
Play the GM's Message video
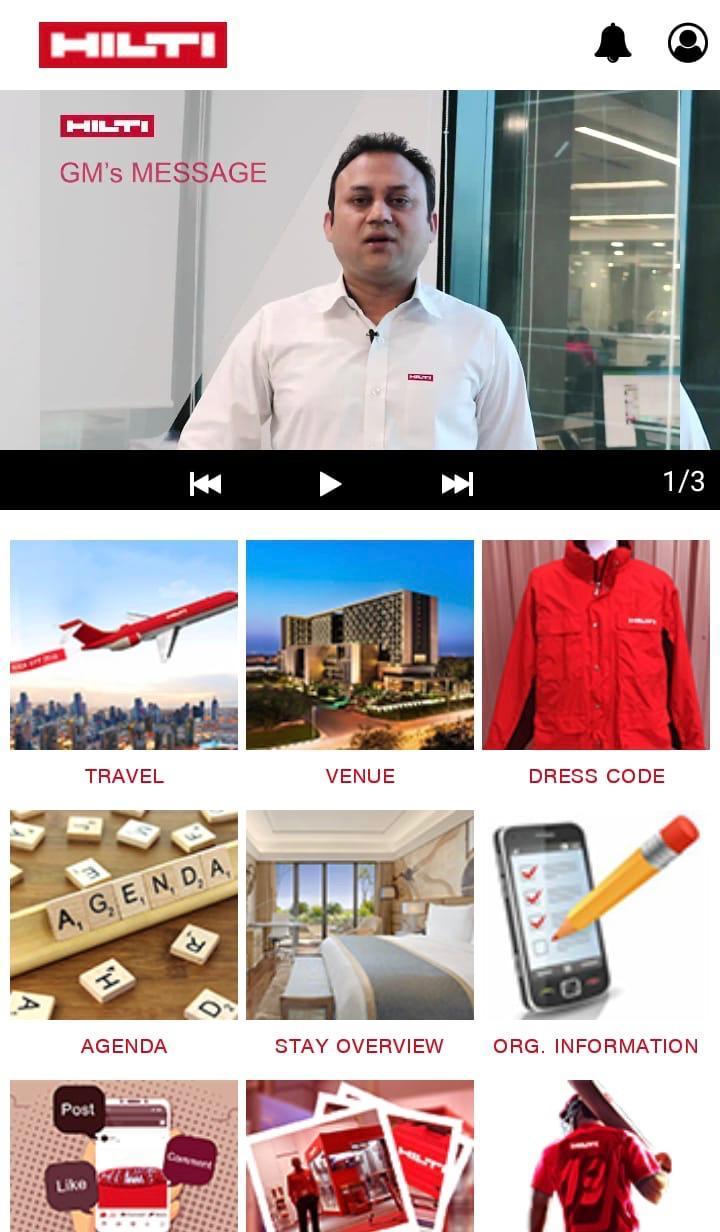[x=331, y=483]
